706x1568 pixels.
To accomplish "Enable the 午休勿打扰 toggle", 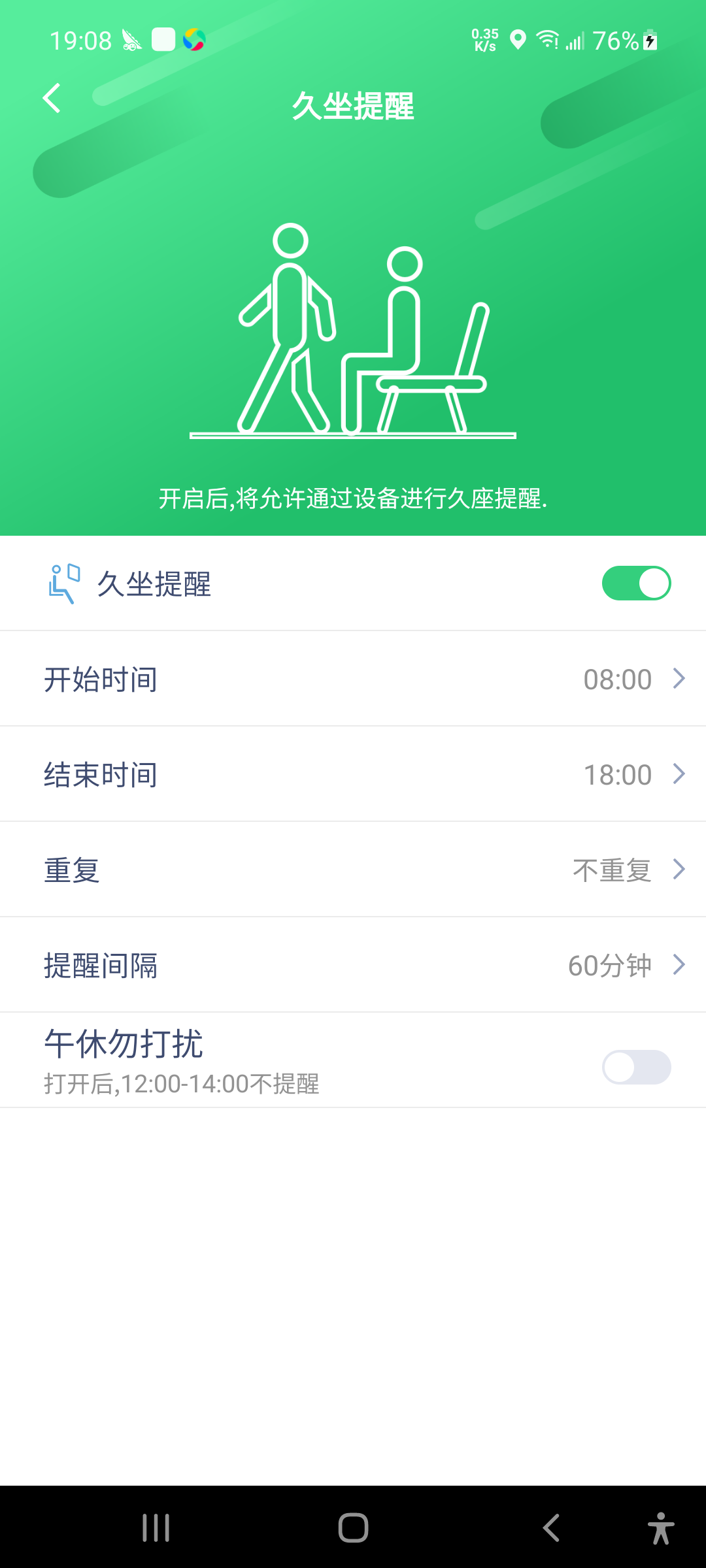I will click(635, 1066).
